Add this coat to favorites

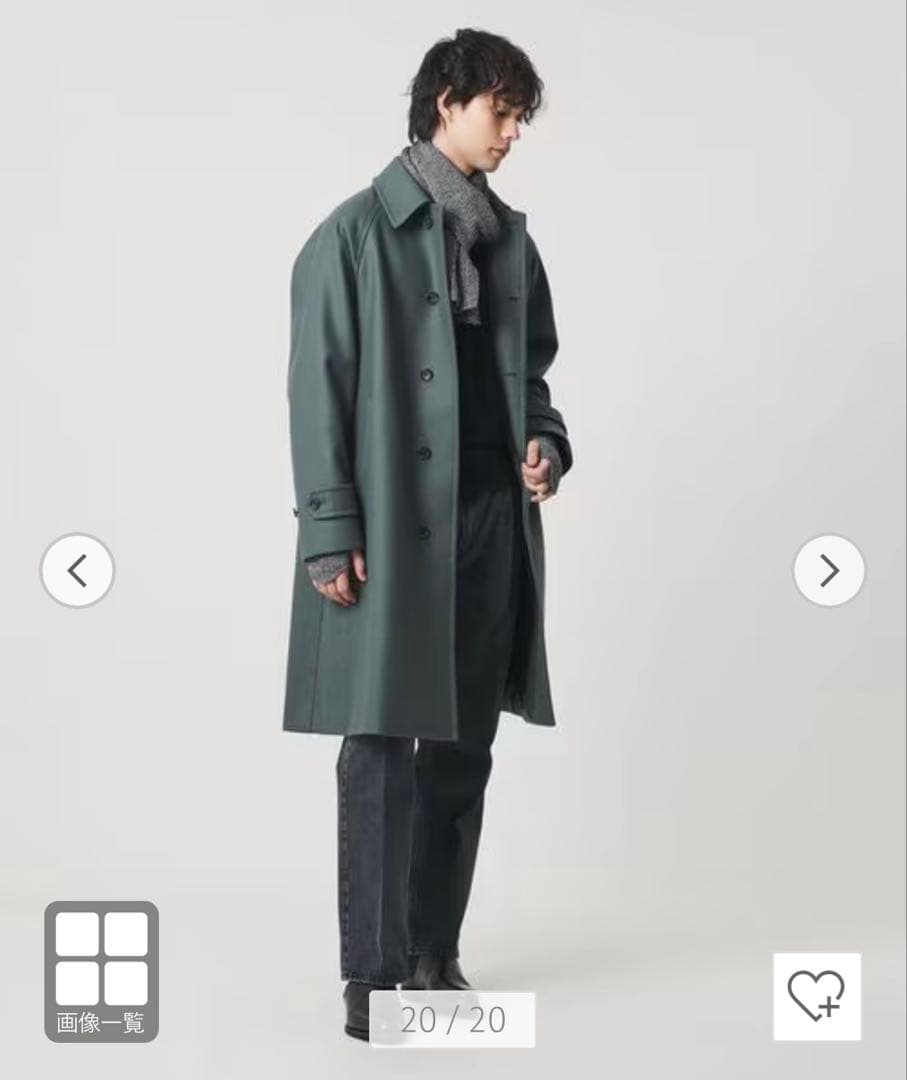816,996
